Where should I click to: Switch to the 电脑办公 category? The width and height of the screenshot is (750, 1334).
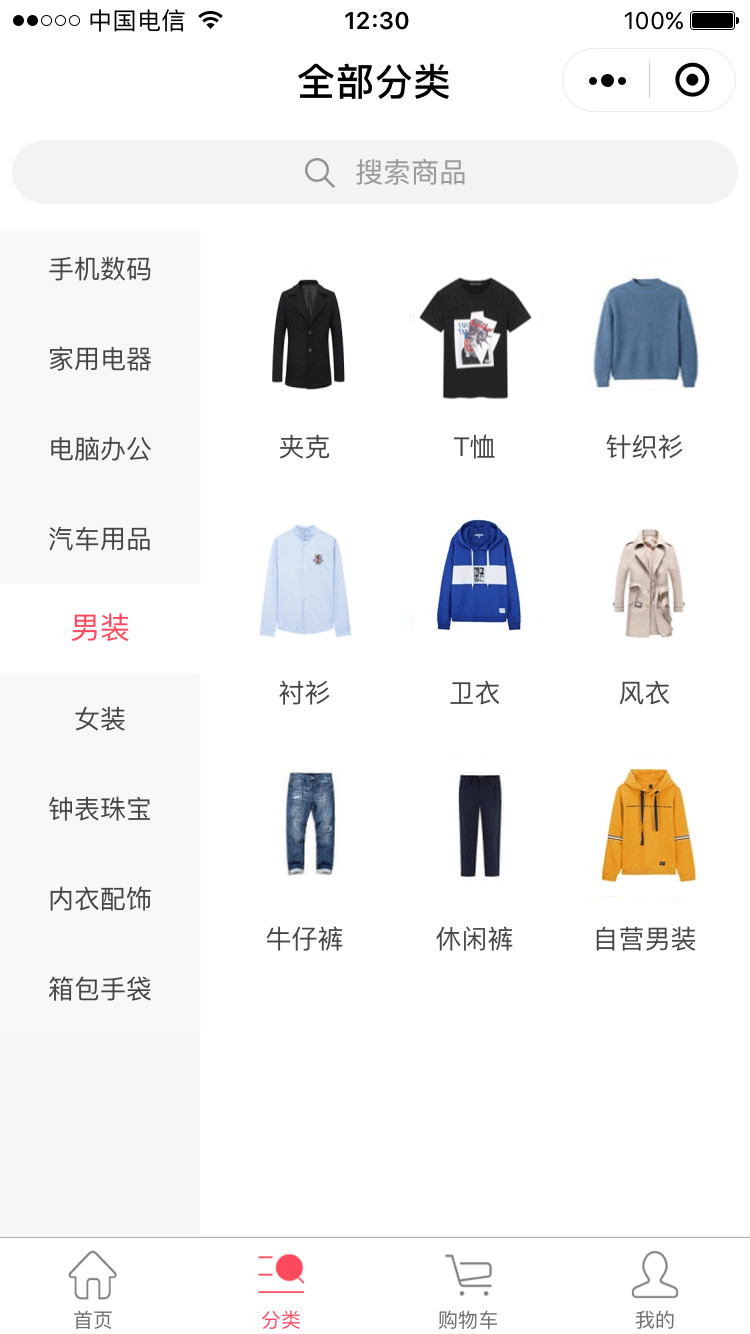click(100, 449)
